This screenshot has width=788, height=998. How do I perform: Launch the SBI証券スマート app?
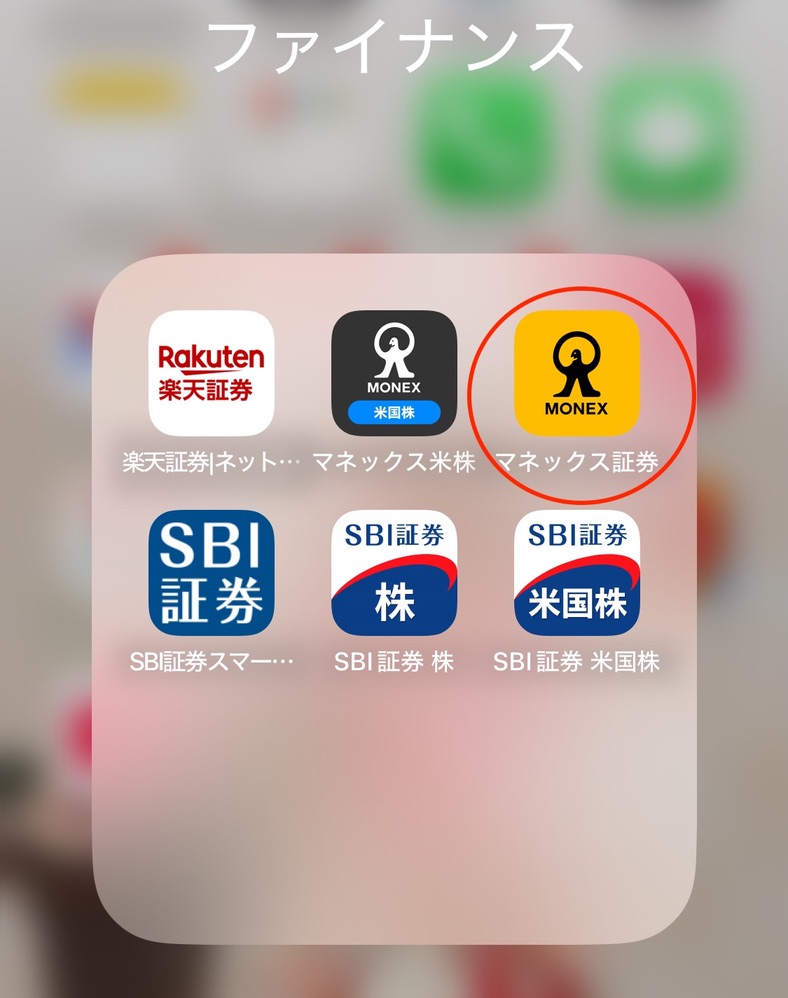[x=211, y=573]
